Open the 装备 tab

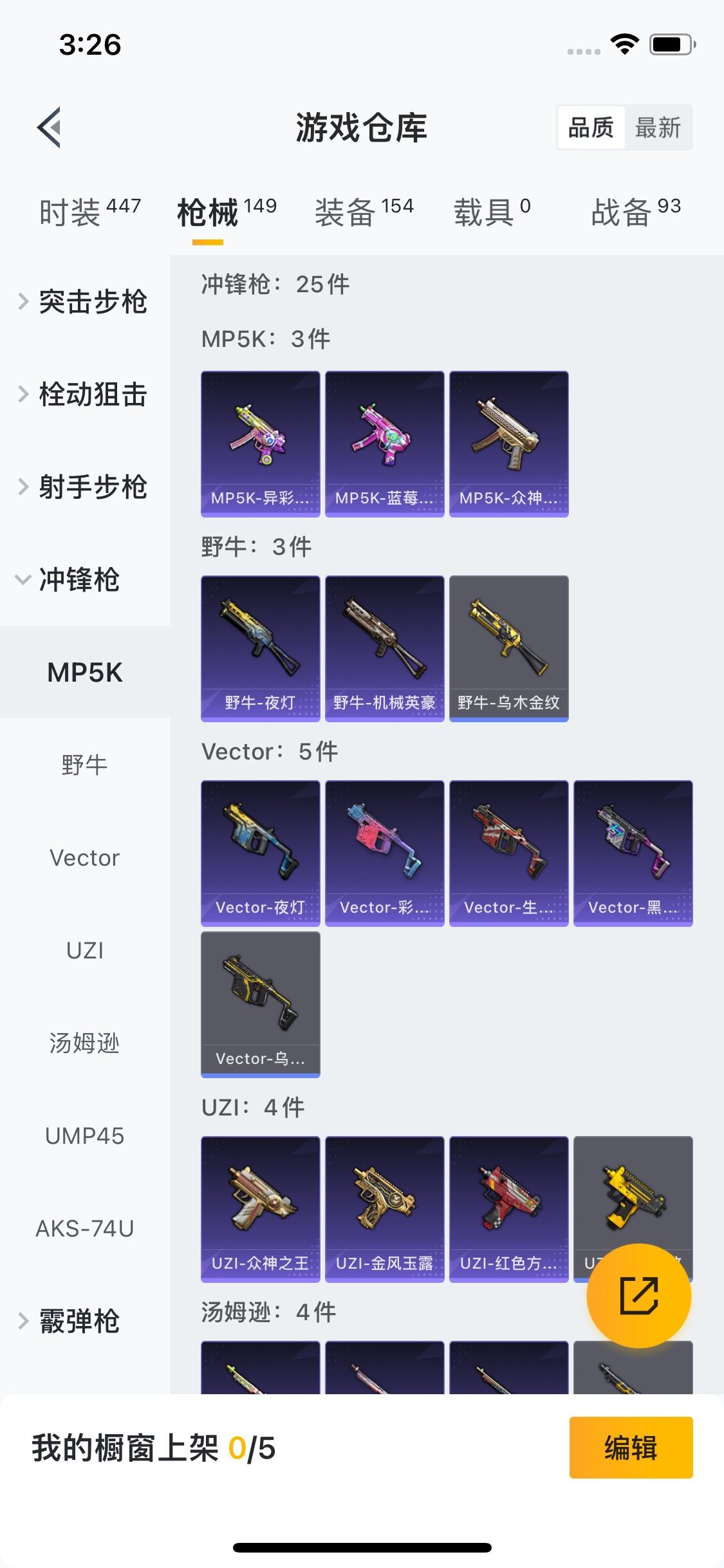click(364, 211)
